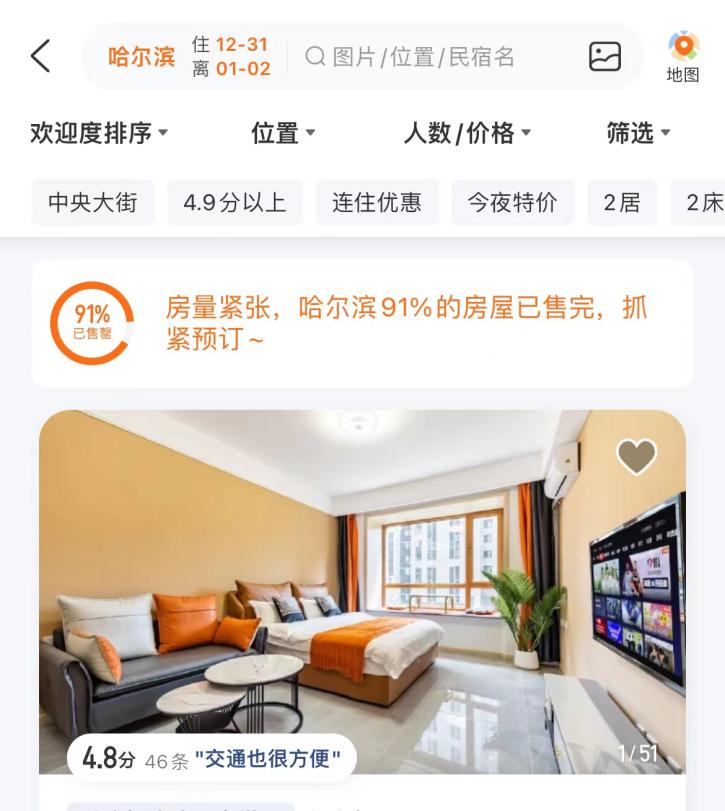Apply the 连住优惠 filter chip
This screenshot has height=811, width=725.
tap(377, 203)
